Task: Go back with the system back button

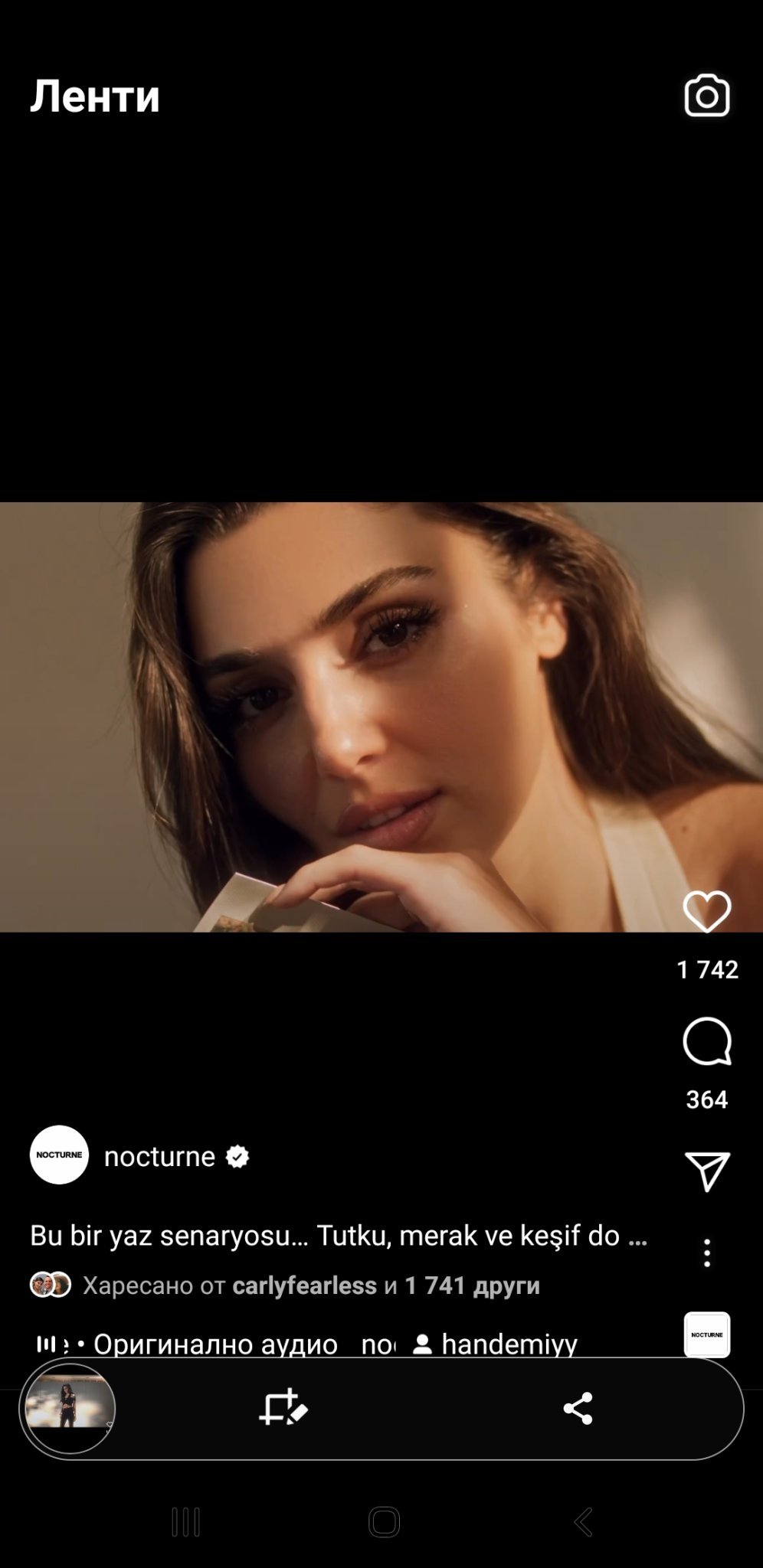Action: [584, 1522]
